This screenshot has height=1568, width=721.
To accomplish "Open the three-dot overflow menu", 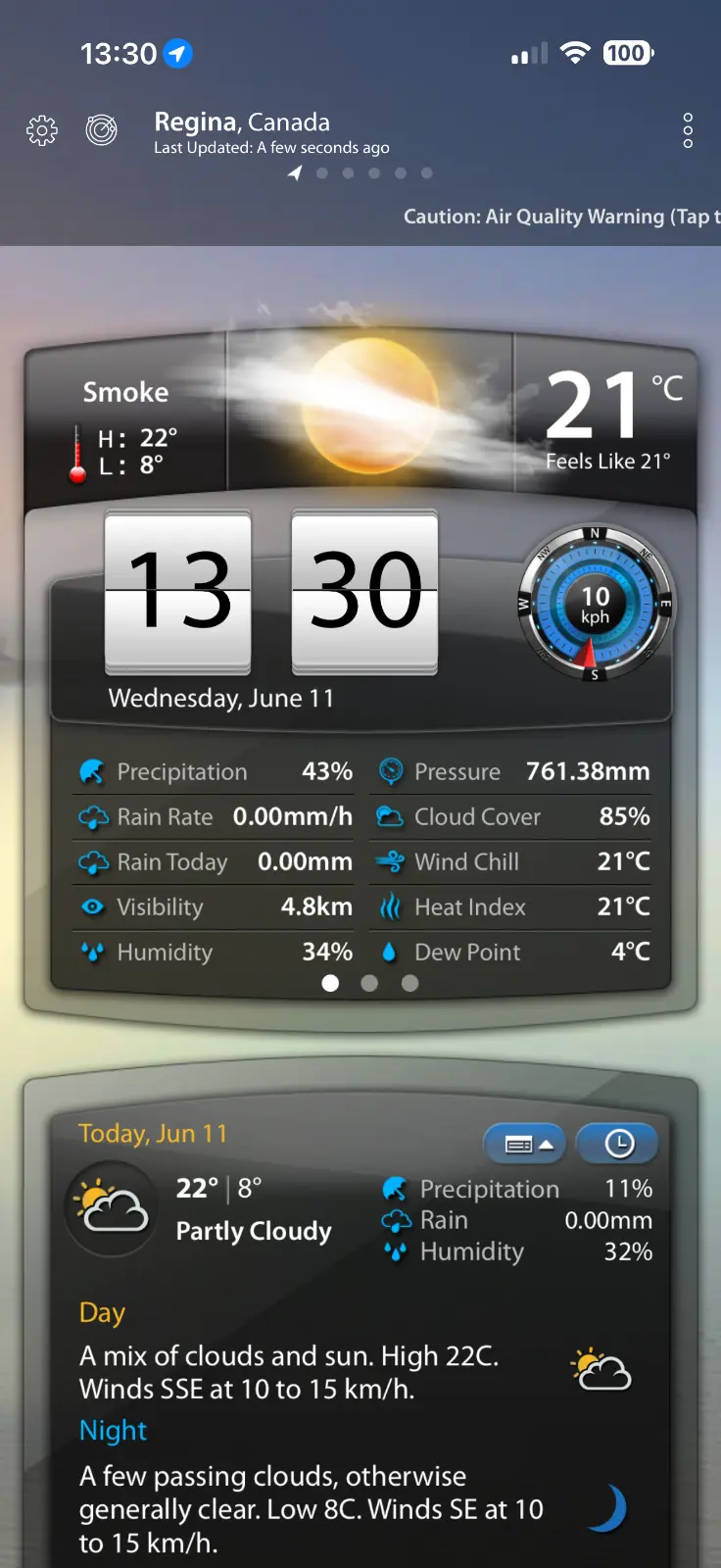I will click(x=688, y=130).
